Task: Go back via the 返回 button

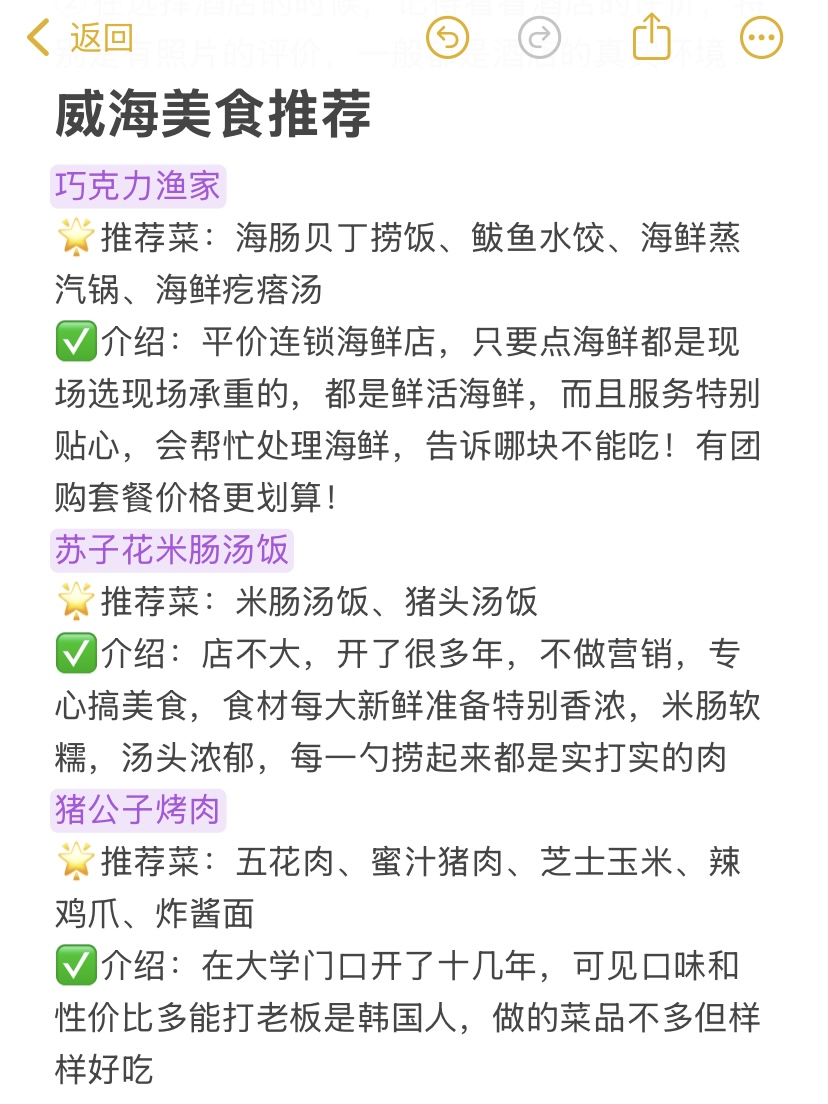Action: click(80, 37)
